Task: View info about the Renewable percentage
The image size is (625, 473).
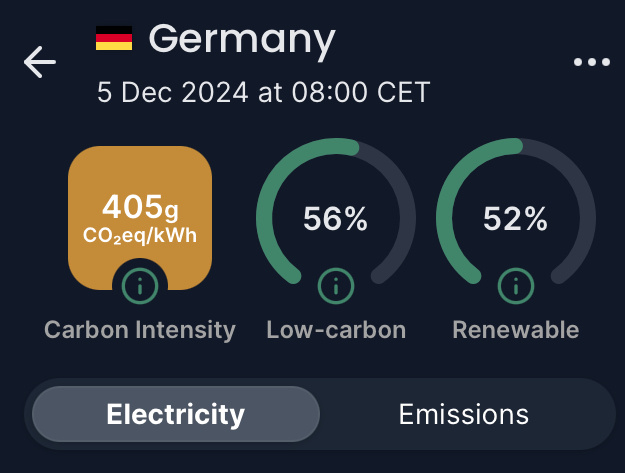Action: point(516,286)
